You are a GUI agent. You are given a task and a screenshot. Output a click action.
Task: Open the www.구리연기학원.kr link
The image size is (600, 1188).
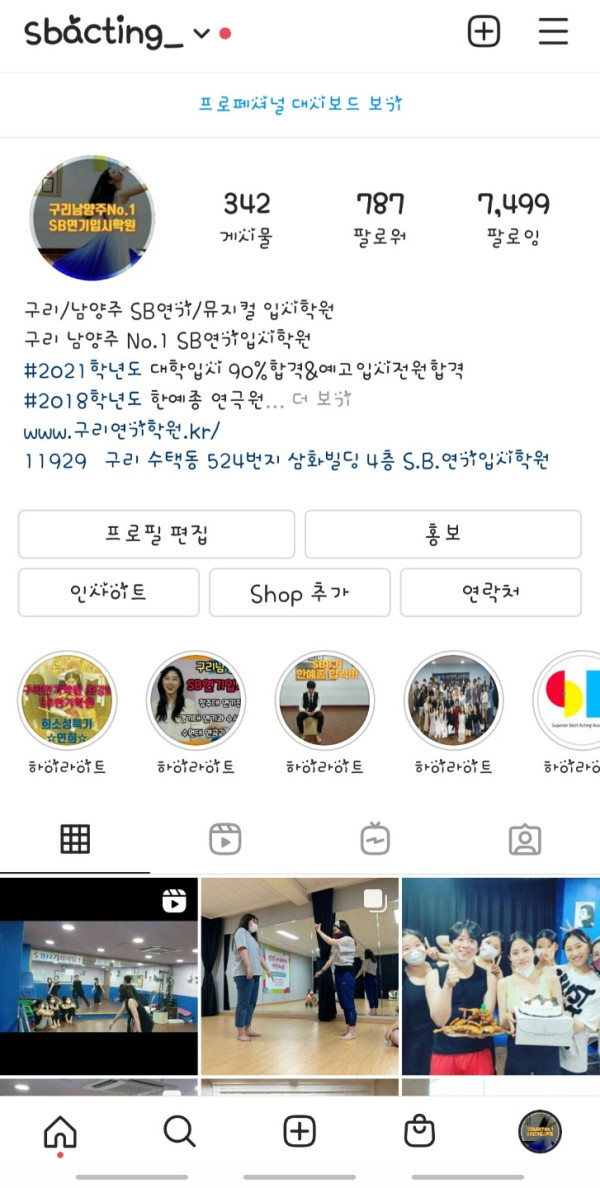121,431
